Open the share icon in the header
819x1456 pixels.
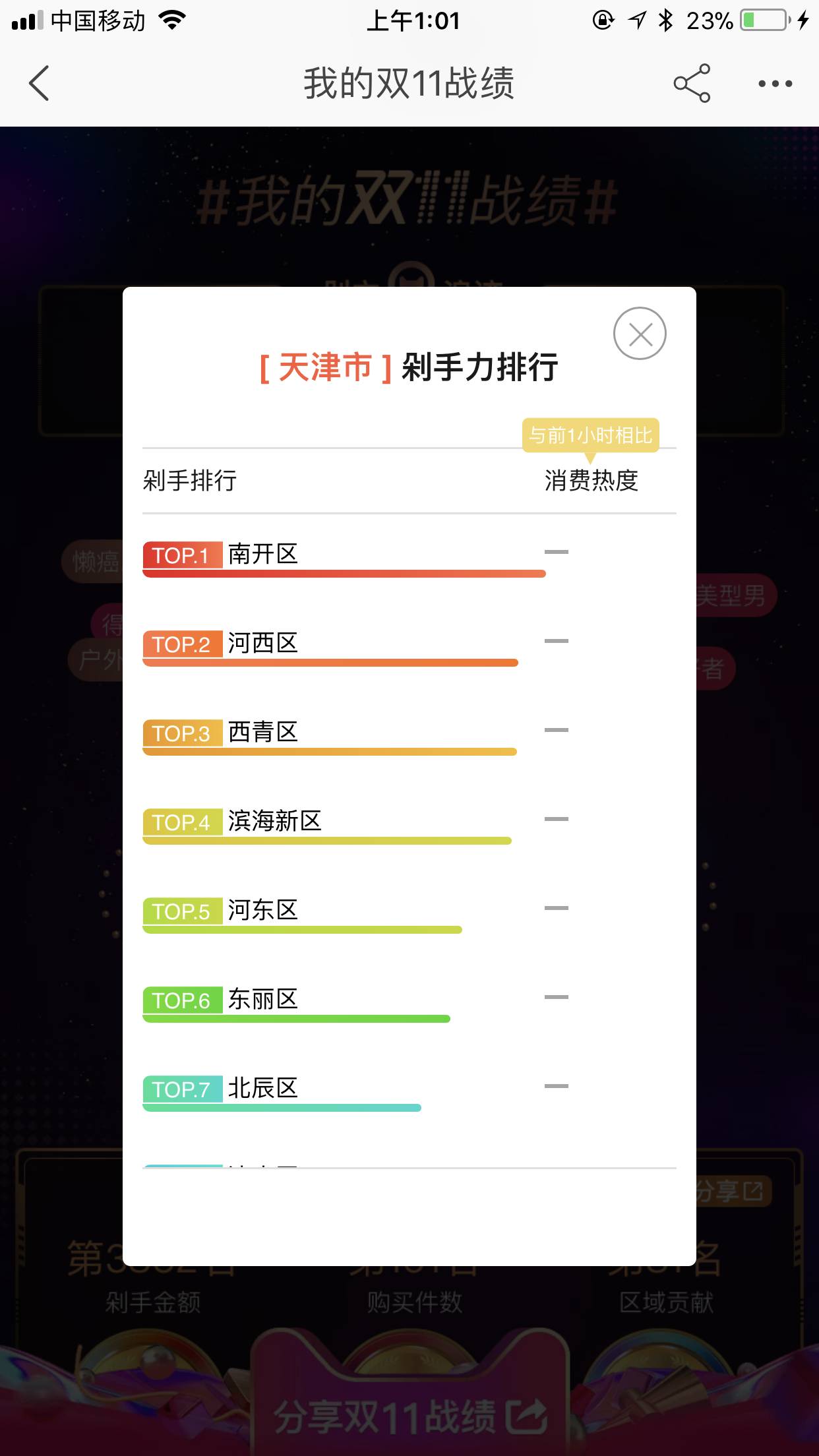[x=692, y=83]
